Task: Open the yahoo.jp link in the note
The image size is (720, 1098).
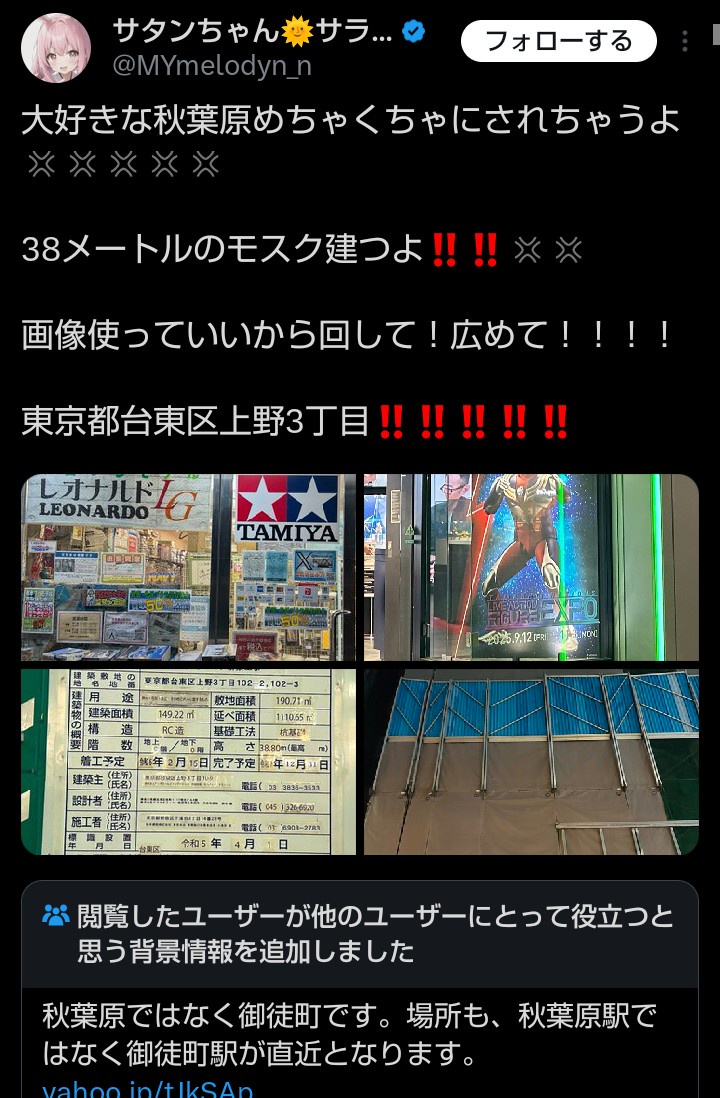Action: (x=147, y=1088)
